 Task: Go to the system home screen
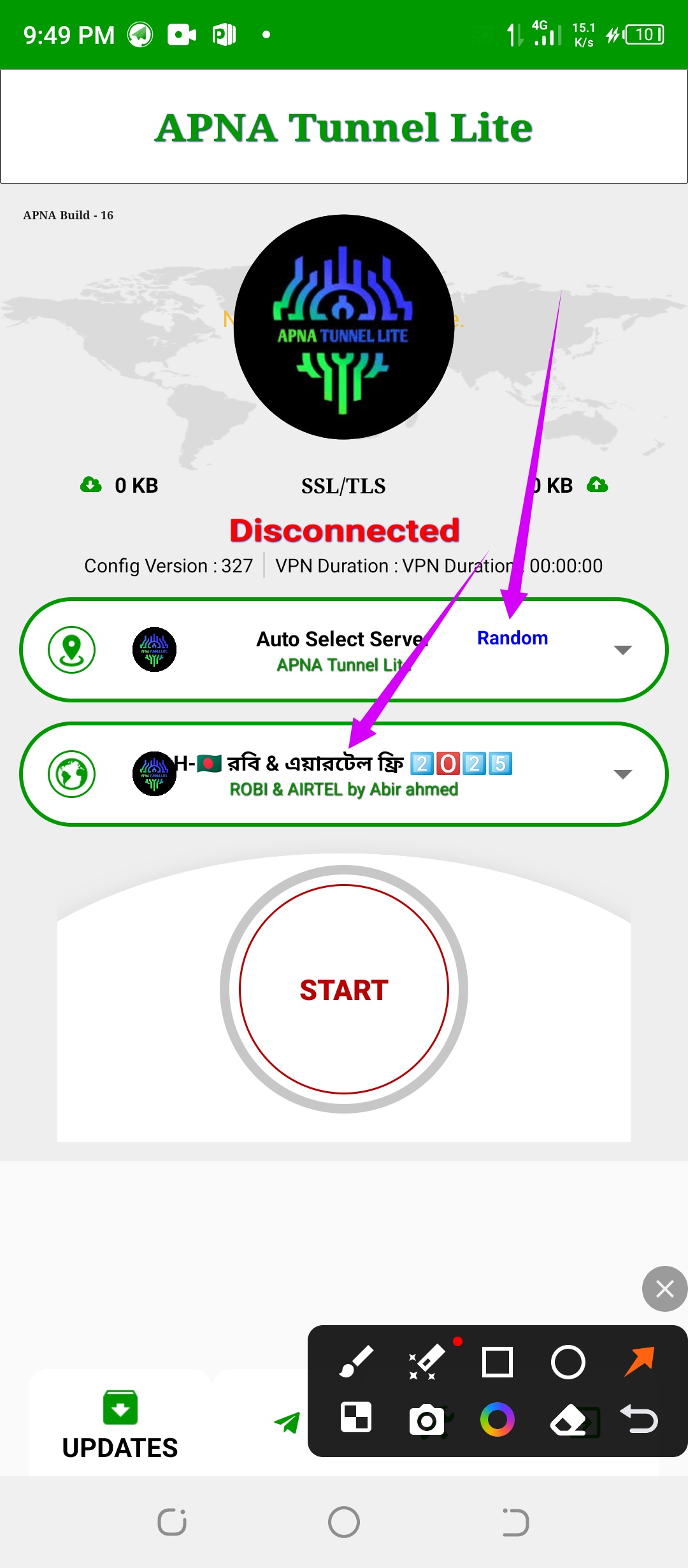(344, 1522)
